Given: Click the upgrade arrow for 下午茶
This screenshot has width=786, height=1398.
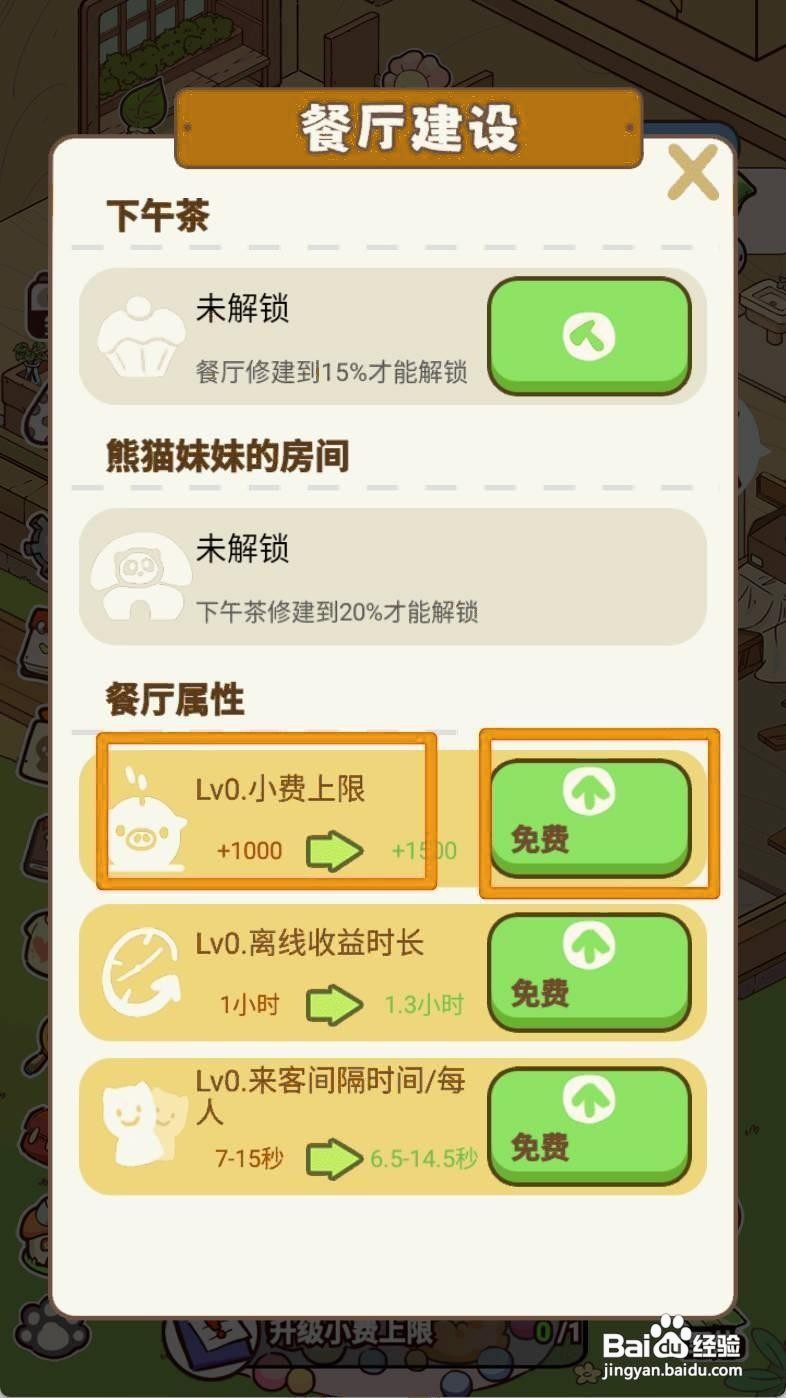Looking at the screenshot, I should click(x=589, y=335).
